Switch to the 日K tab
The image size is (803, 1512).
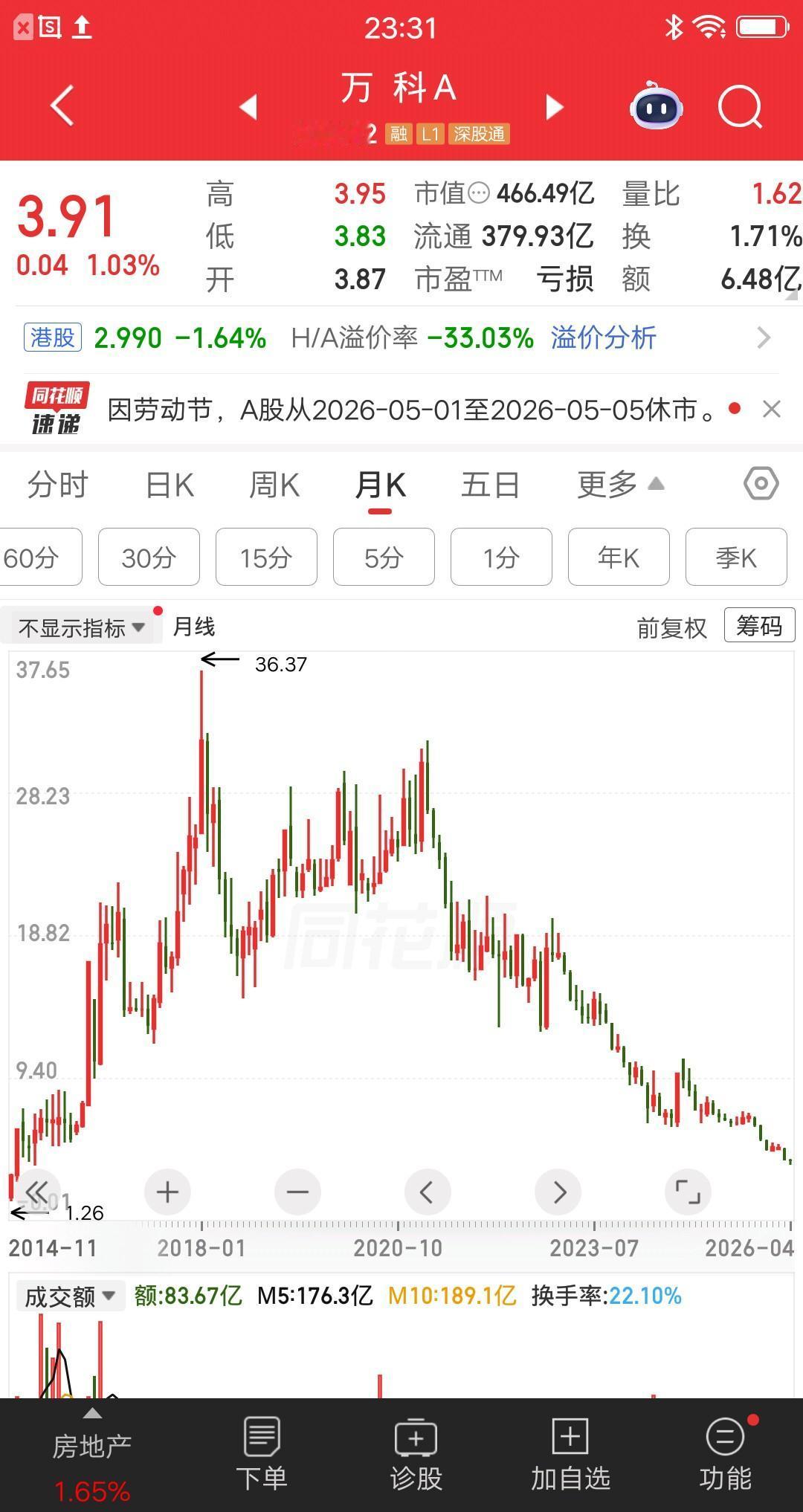170,483
